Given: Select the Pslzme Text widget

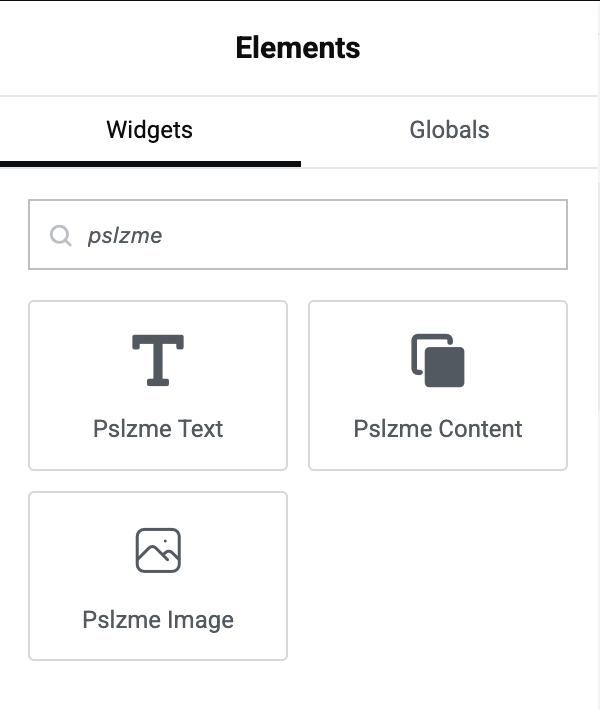Looking at the screenshot, I should [158, 385].
